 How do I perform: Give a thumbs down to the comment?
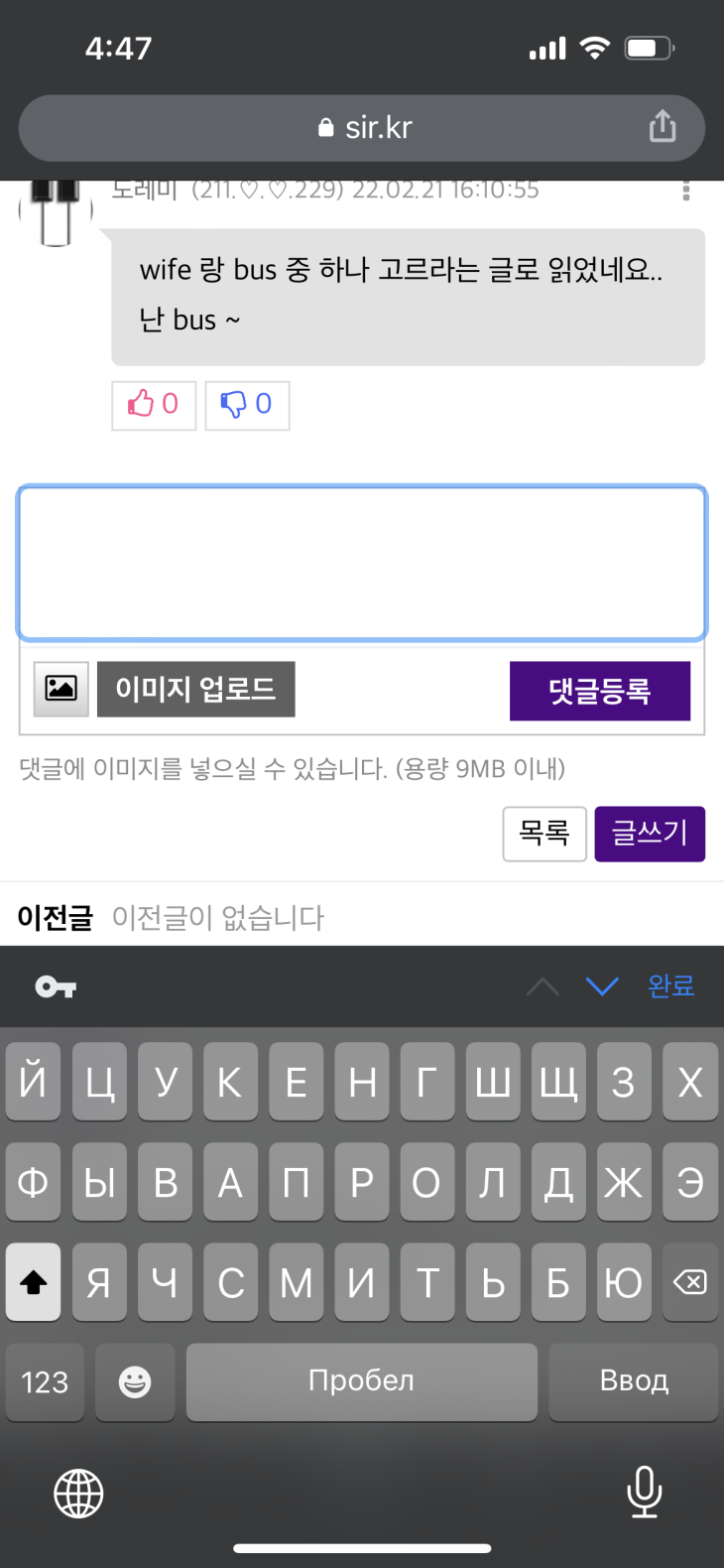tap(247, 405)
